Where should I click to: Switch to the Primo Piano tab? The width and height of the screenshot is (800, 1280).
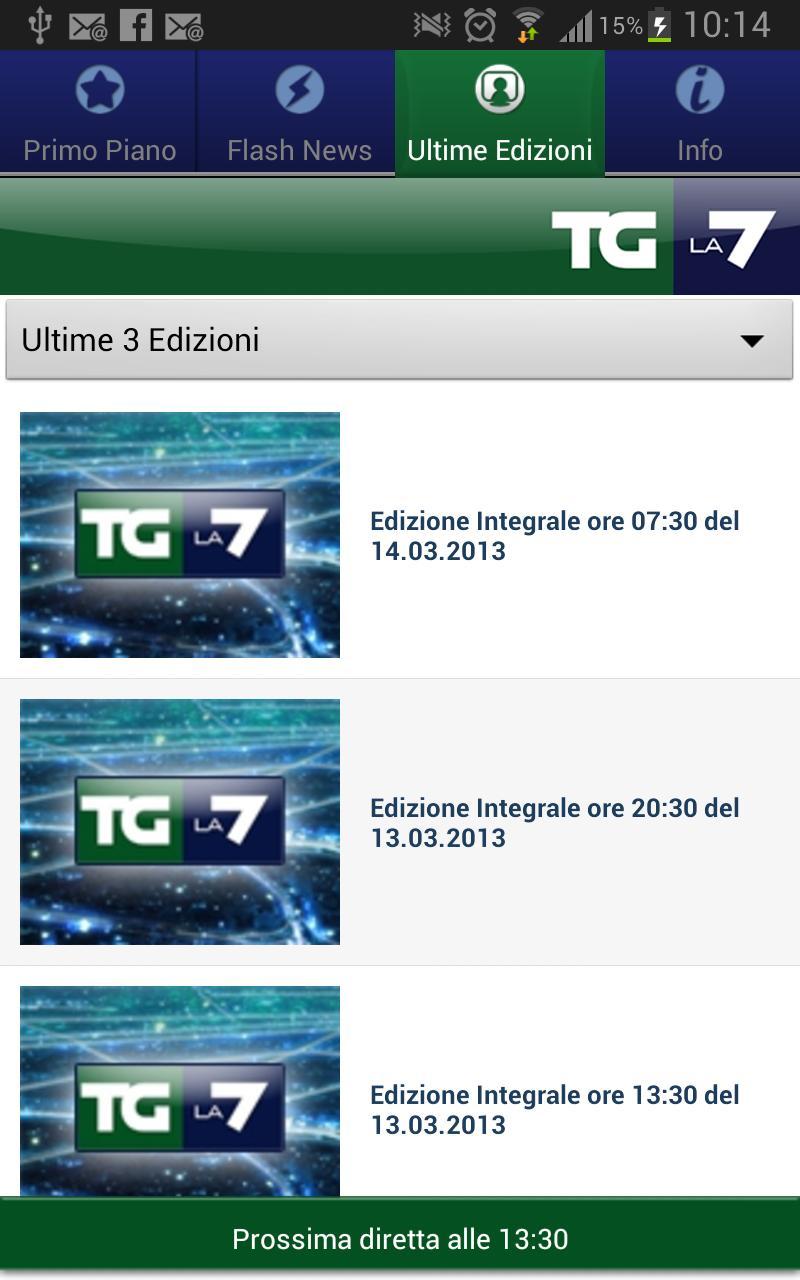coord(99,113)
